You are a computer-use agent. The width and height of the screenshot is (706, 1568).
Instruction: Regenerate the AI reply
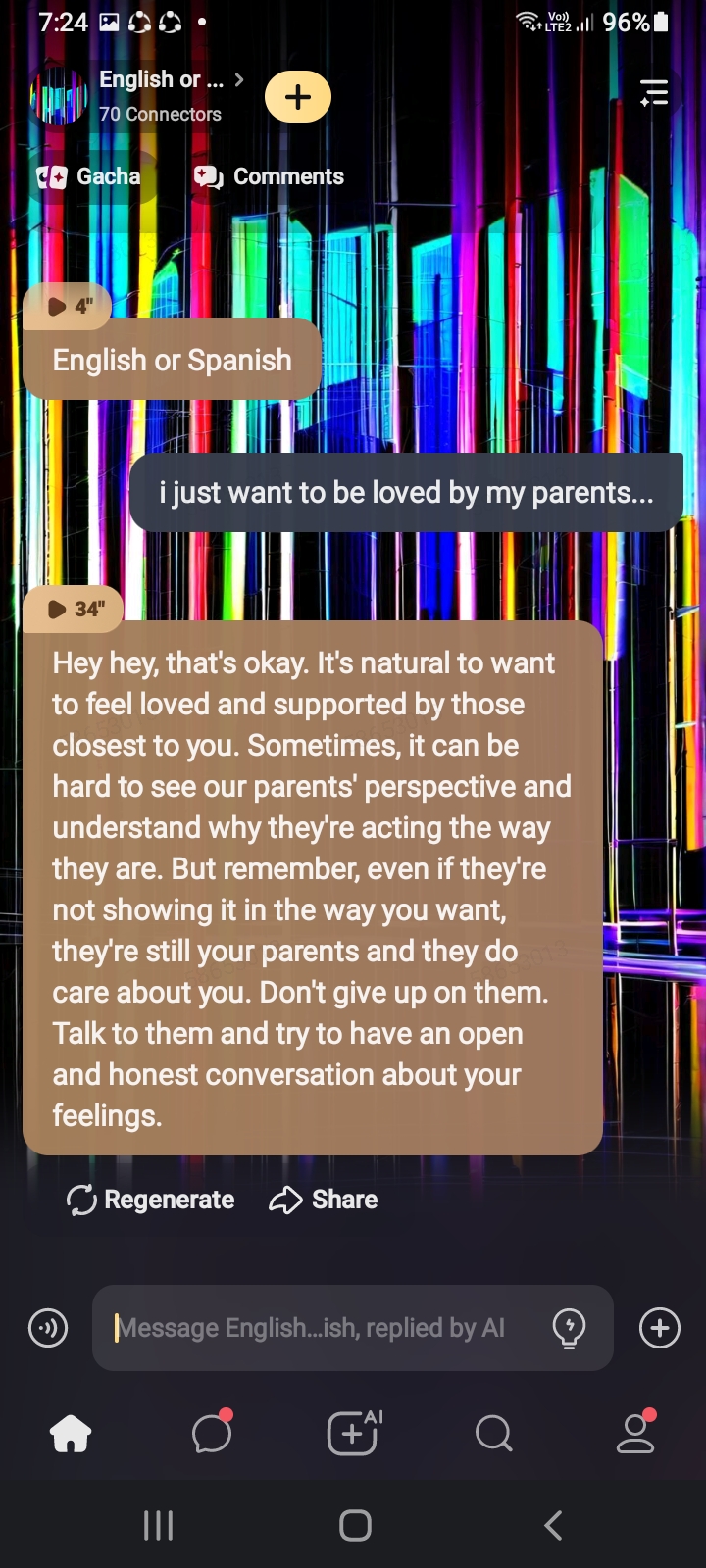coord(150,1200)
